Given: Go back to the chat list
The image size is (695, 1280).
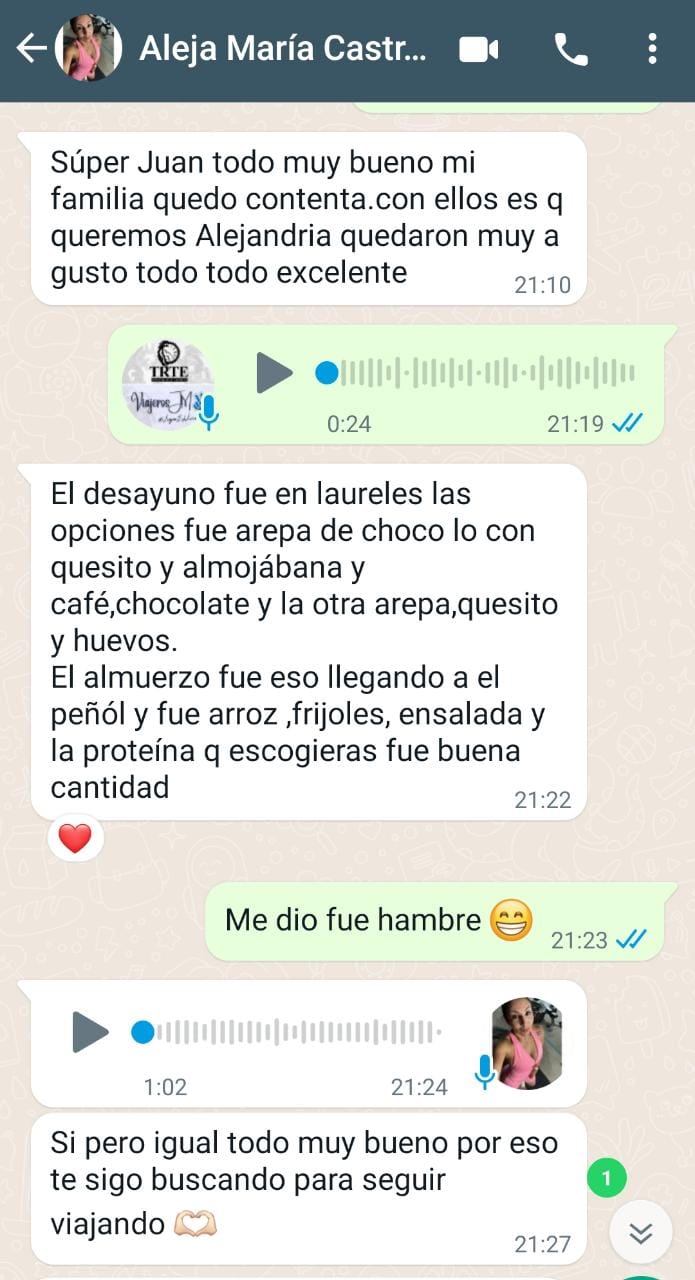Looking at the screenshot, I should (x=30, y=49).
